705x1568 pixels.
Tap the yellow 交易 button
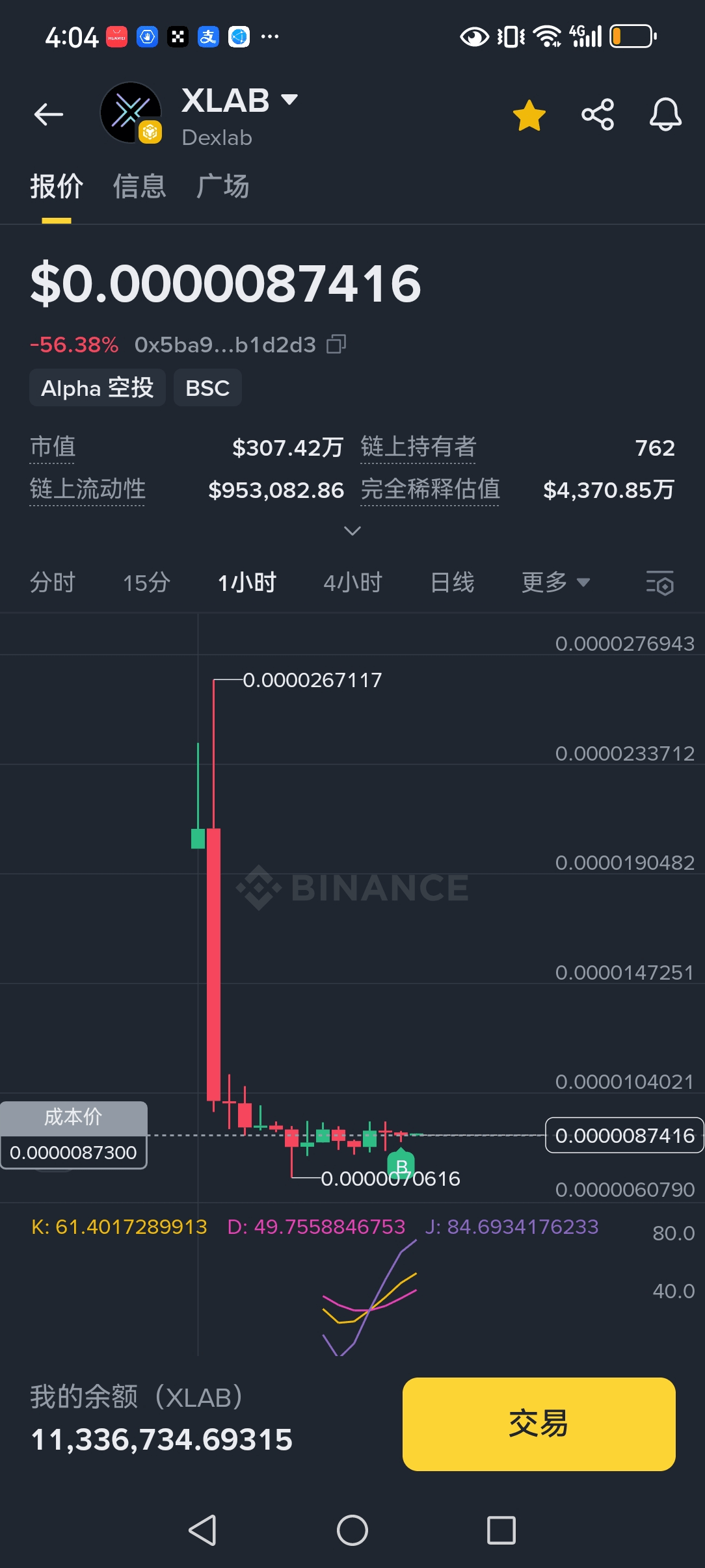[x=539, y=1424]
